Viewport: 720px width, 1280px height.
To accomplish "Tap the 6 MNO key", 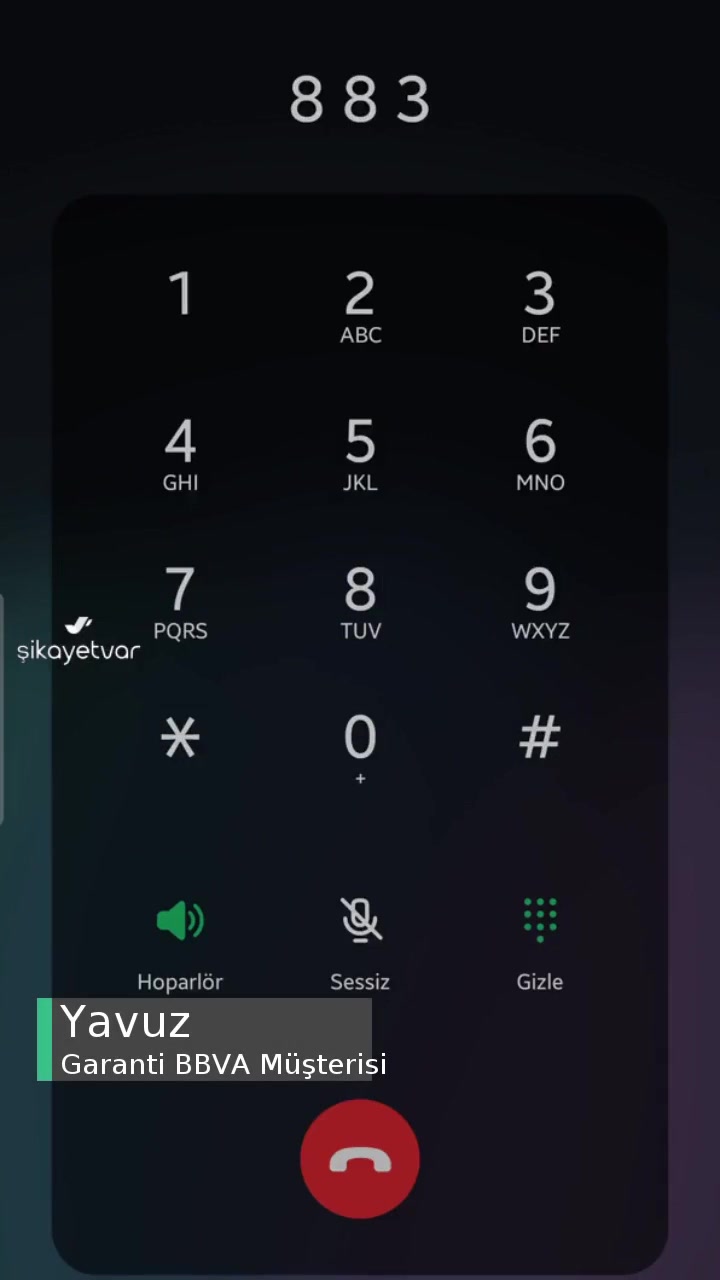I will (x=540, y=453).
